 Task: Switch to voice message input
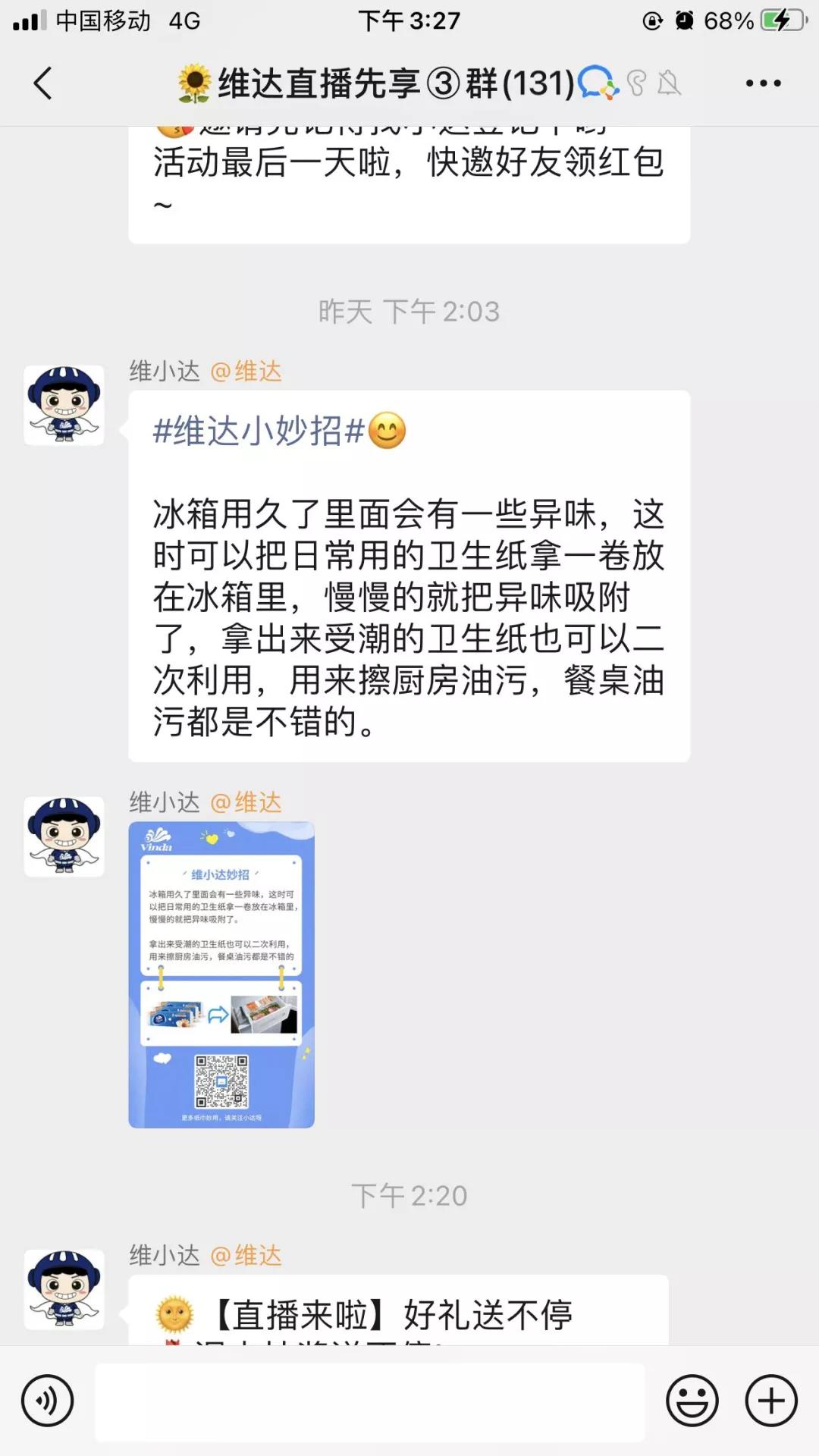click(x=47, y=1401)
